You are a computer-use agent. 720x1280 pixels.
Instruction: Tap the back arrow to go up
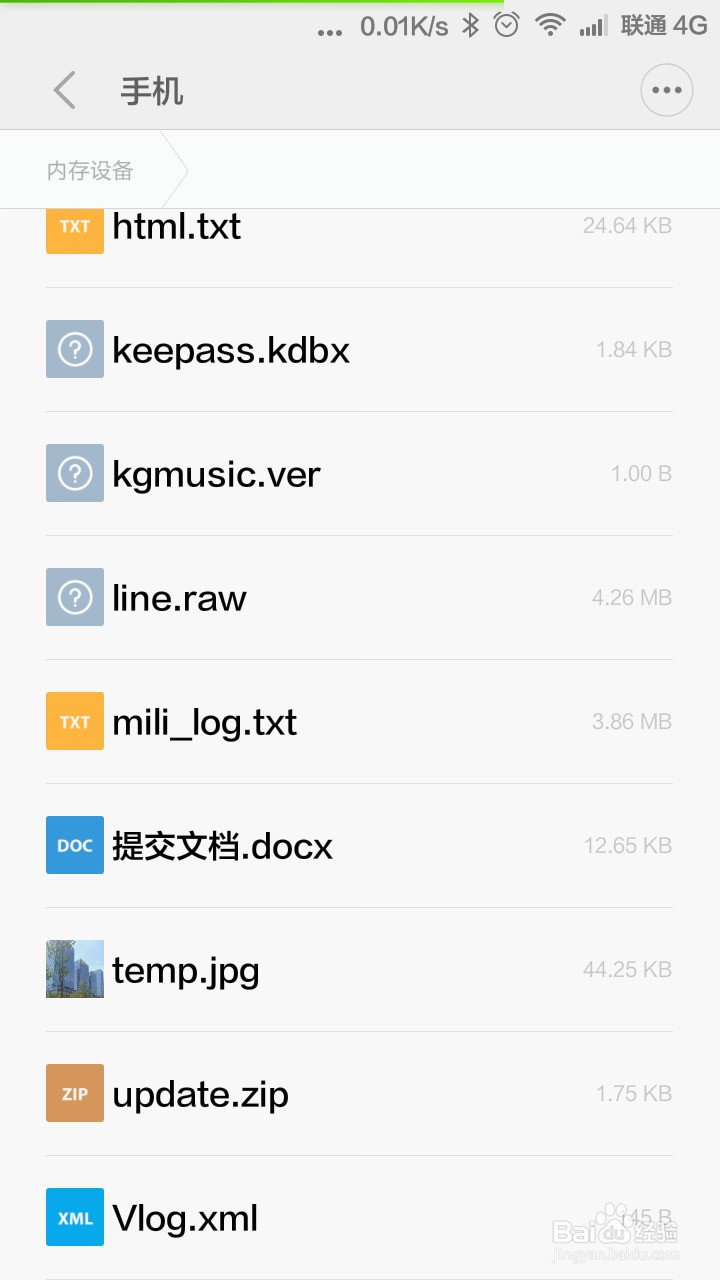tap(64, 89)
